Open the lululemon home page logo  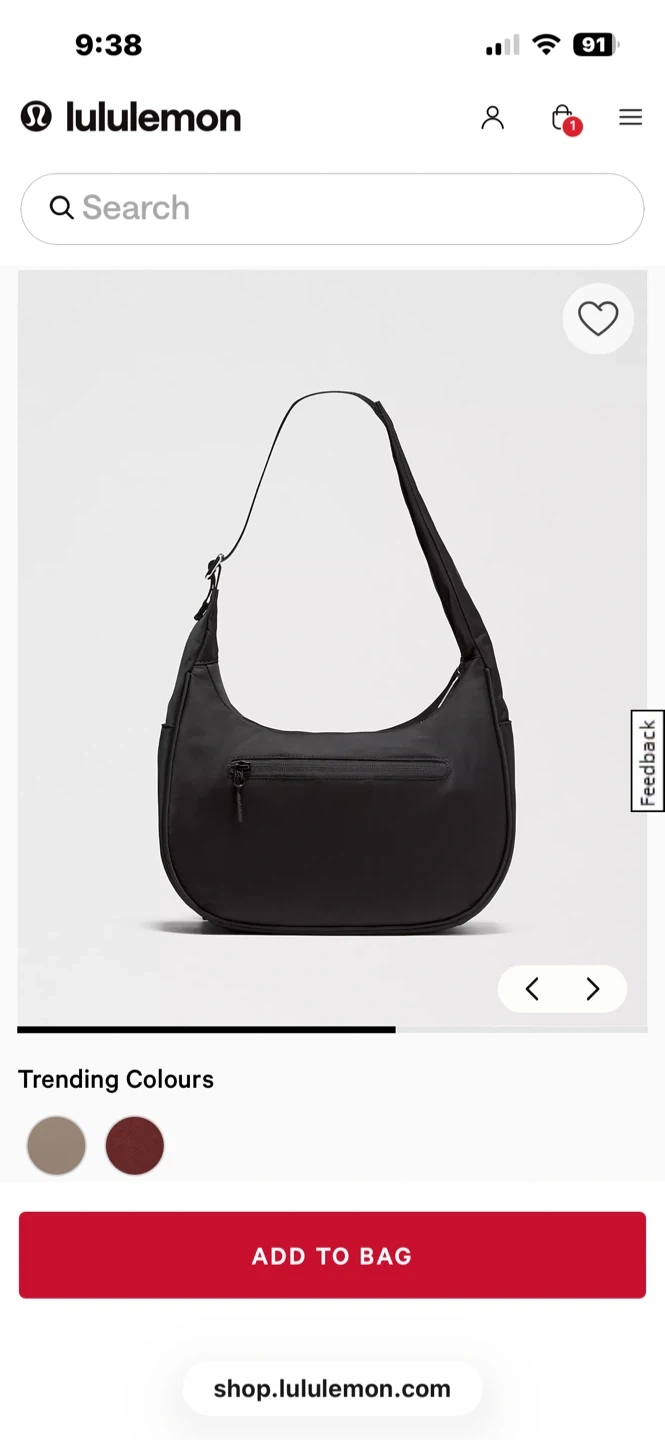(x=131, y=118)
